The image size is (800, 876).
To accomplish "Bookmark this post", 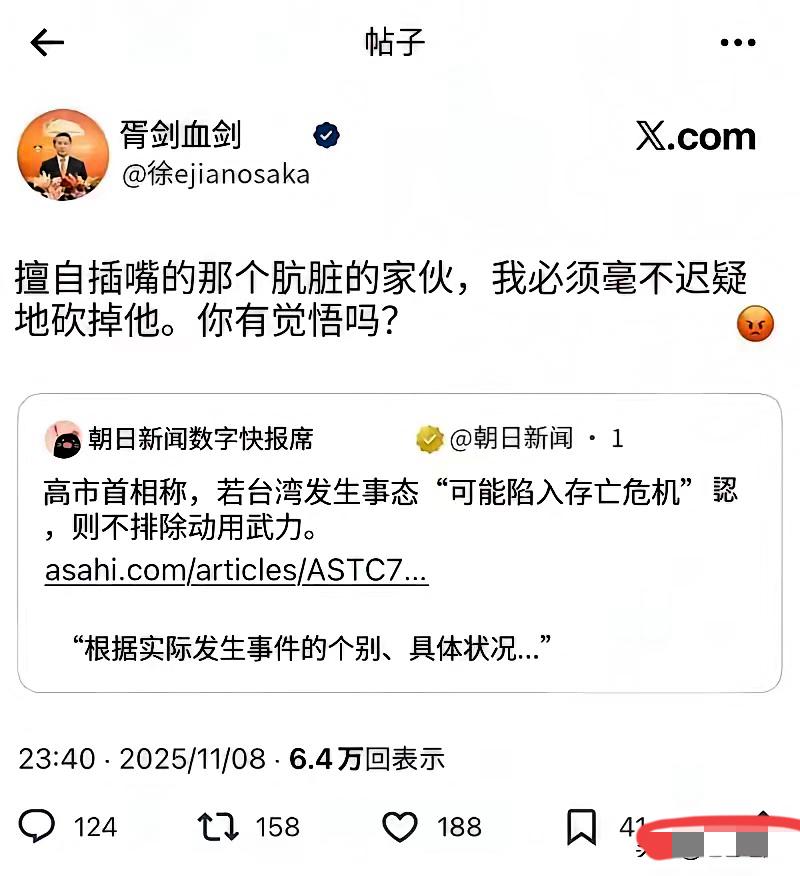I will [x=581, y=826].
